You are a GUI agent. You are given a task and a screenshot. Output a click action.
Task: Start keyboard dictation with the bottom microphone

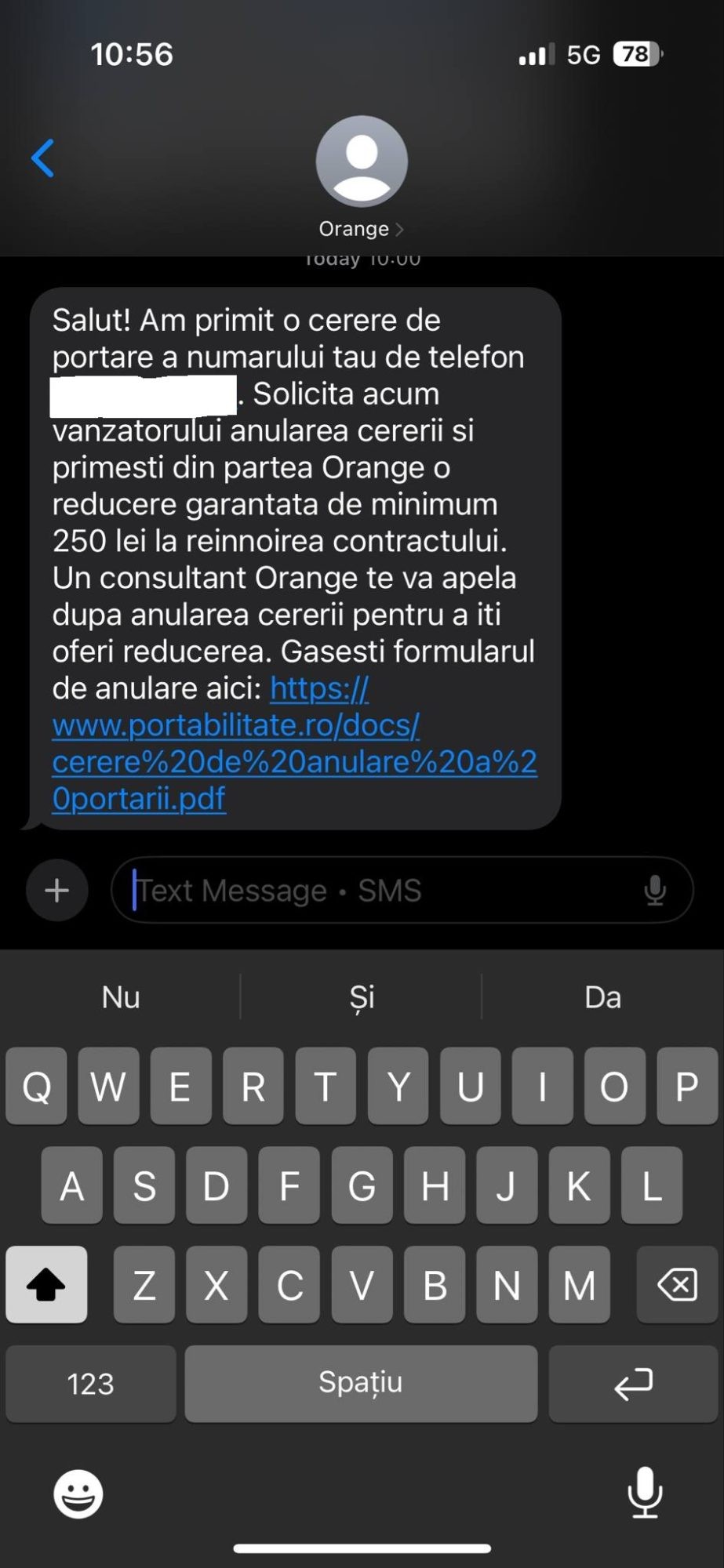(645, 1493)
